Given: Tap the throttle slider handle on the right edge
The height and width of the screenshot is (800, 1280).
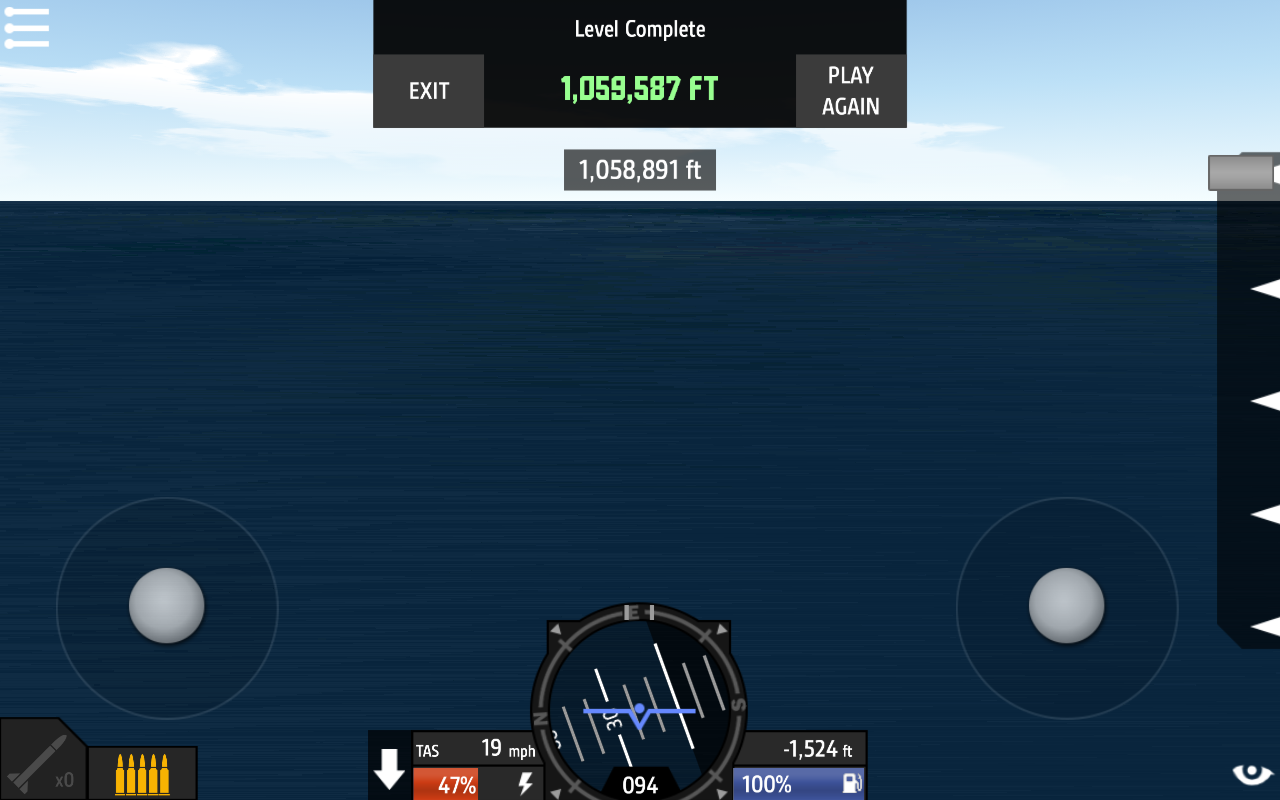Looking at the screenshot, I should click(1243, 172).
